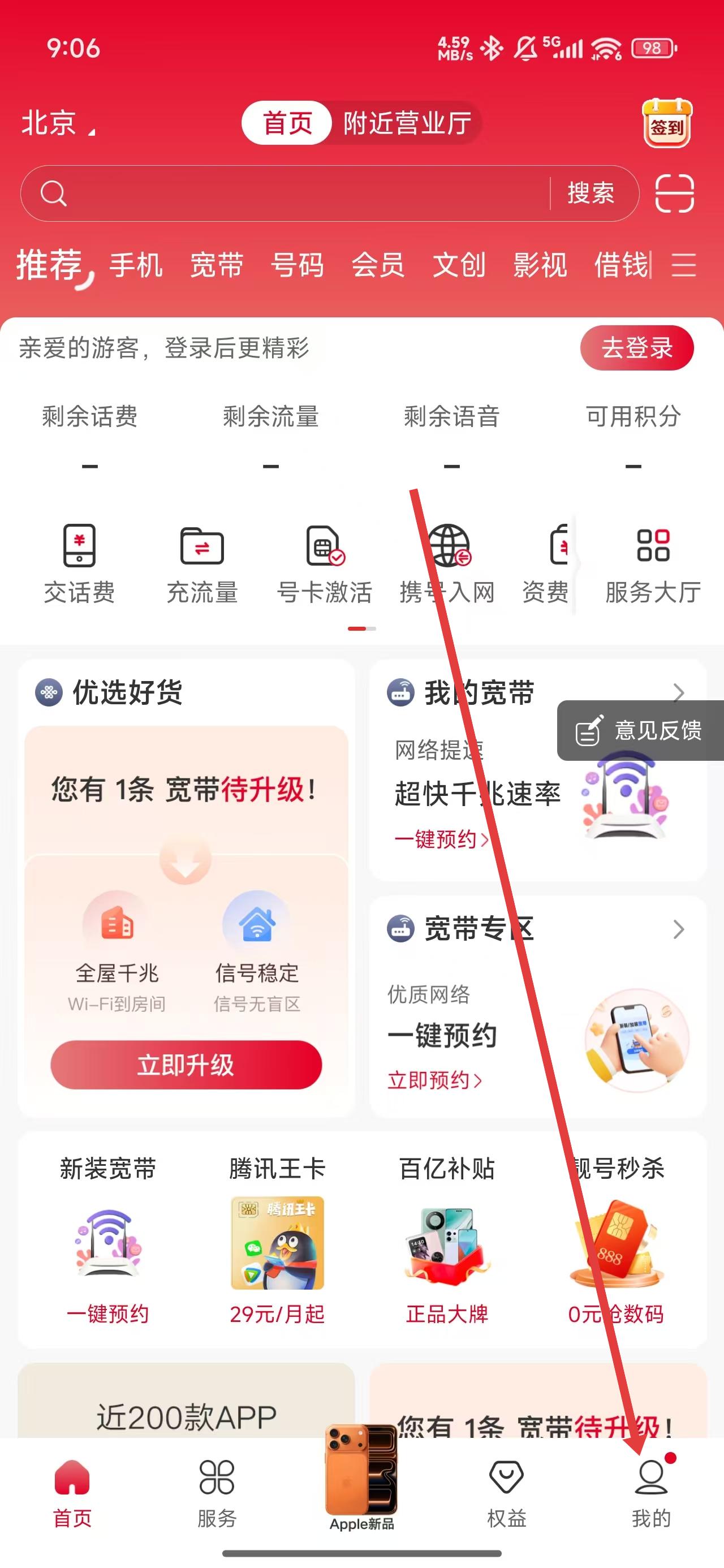724x1568 pixels.
Task: Open the 服务大厅 service hall
Action: 653,563
